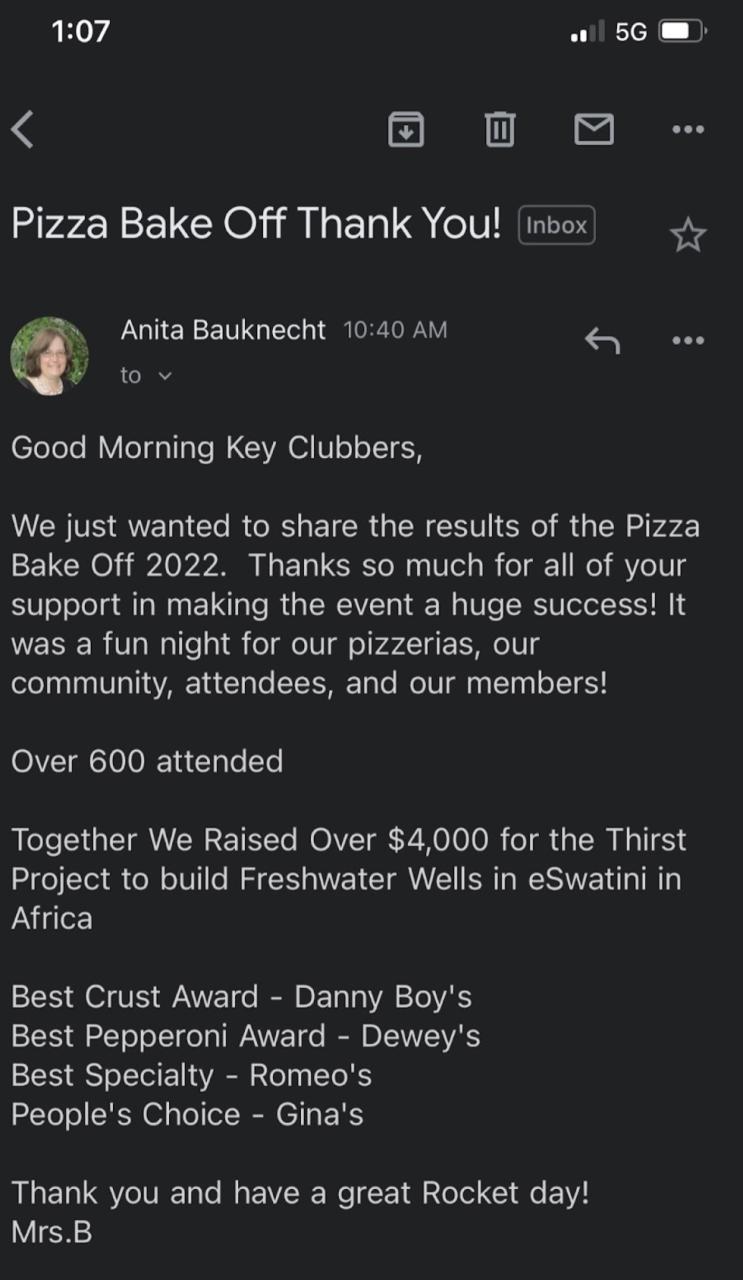This screenshot has height=1280, width=743.
Task: Open the top toolbar overflow menu
Action: pos(688,130)
